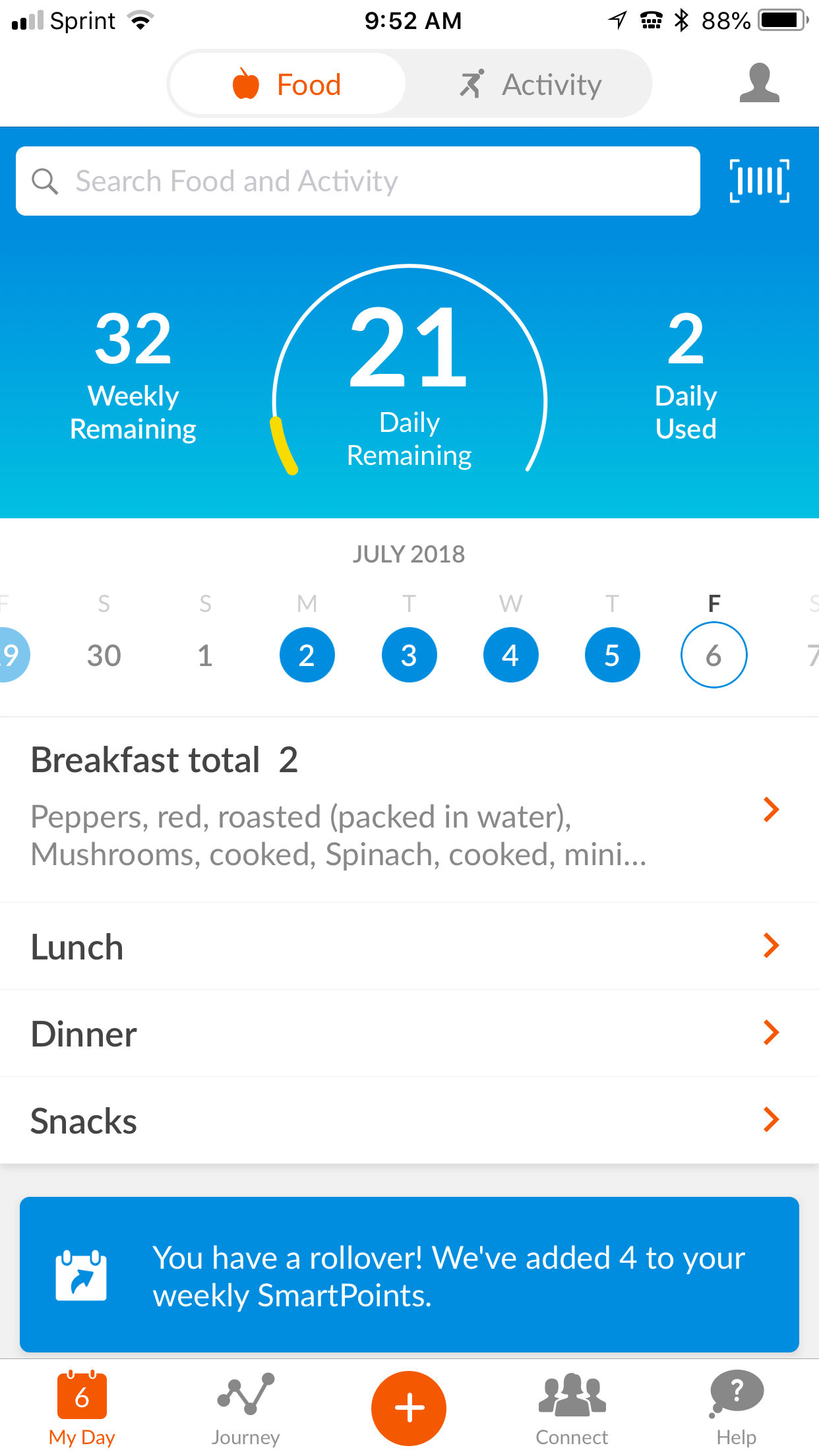
Task: Tap the orange plus add button
Action: coord(409,1407)
